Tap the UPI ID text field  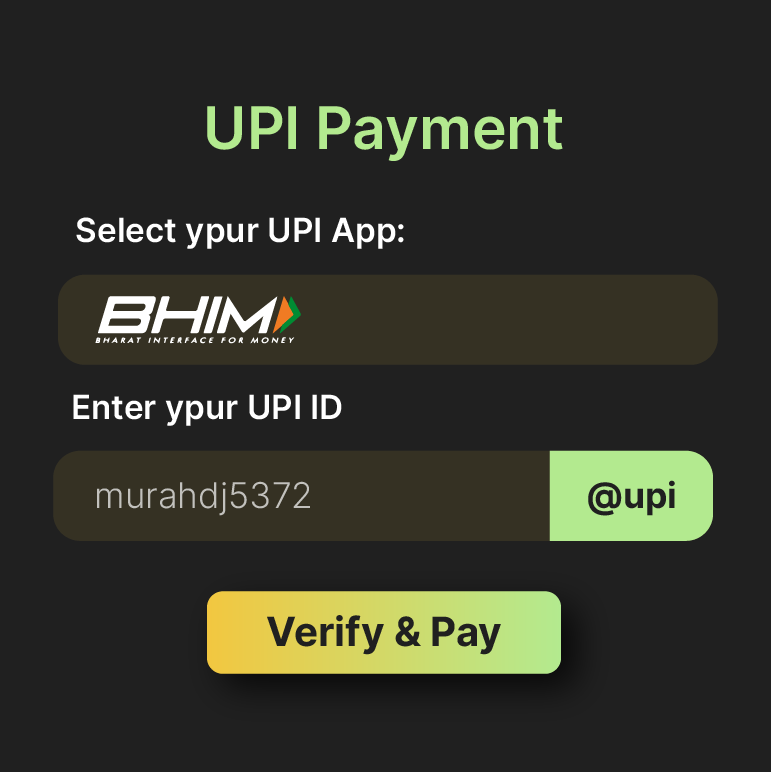300,496
